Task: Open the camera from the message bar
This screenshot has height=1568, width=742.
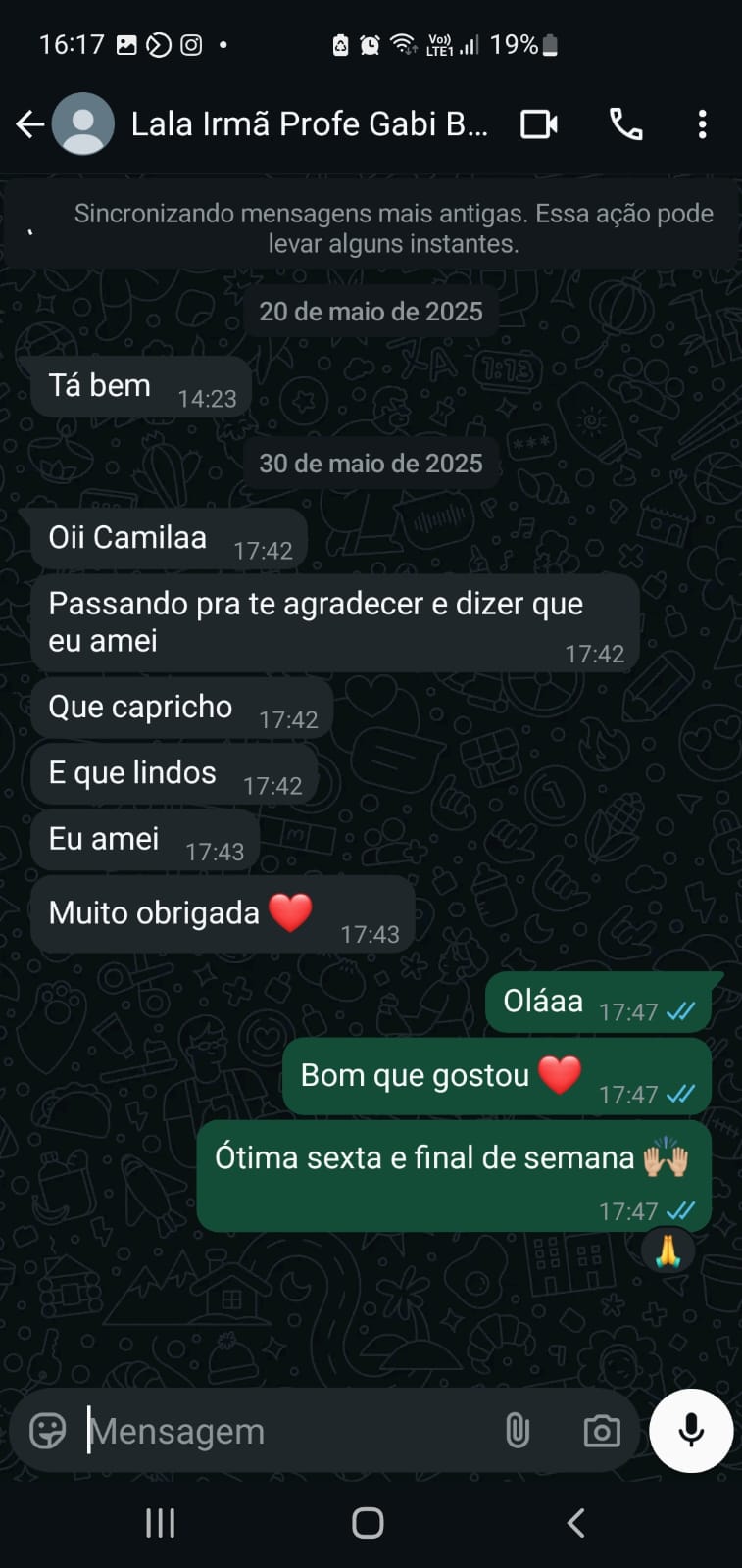Action: click(x=602, y=1431)
